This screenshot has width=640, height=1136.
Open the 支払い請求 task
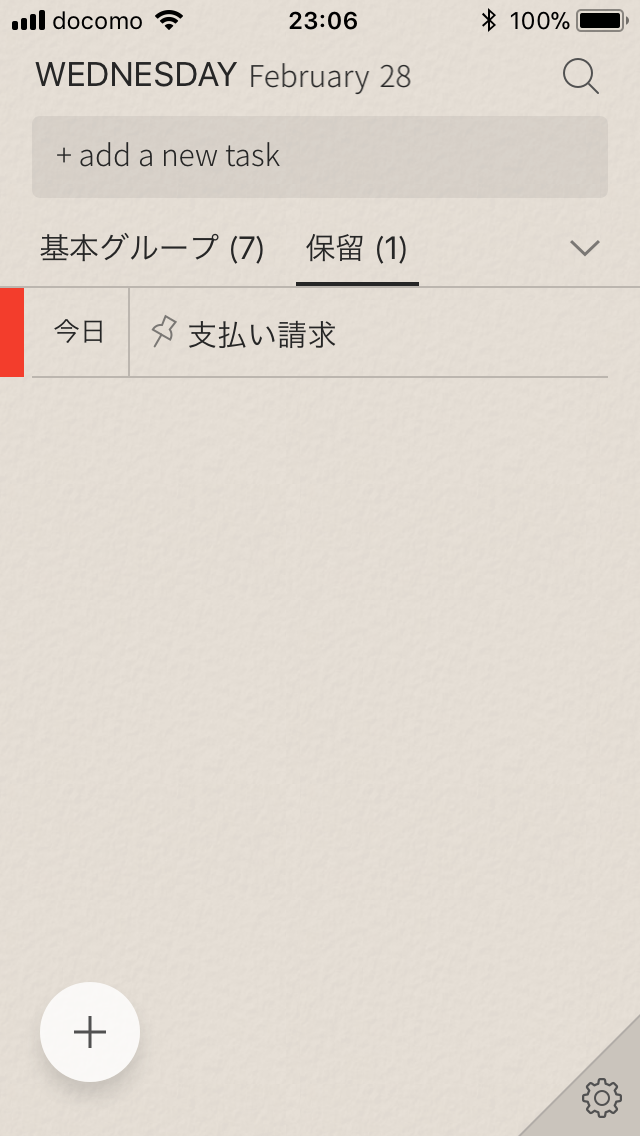click(263, 334)
